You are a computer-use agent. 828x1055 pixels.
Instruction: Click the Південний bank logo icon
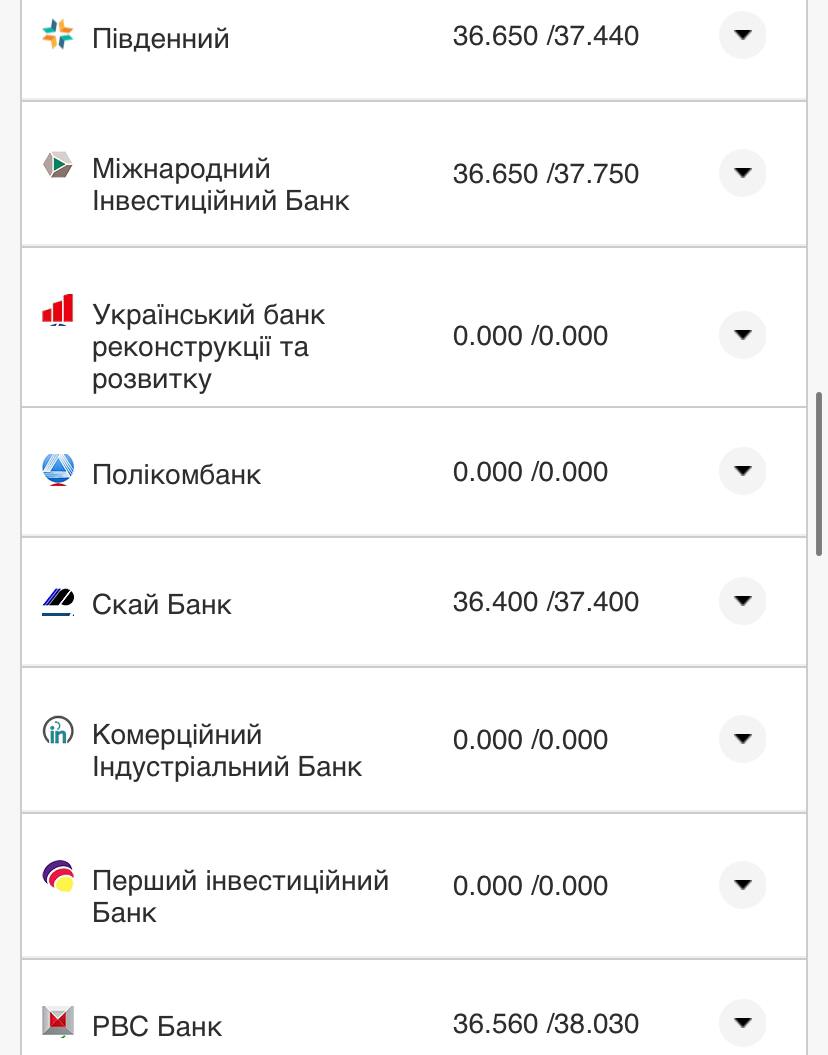58,36
